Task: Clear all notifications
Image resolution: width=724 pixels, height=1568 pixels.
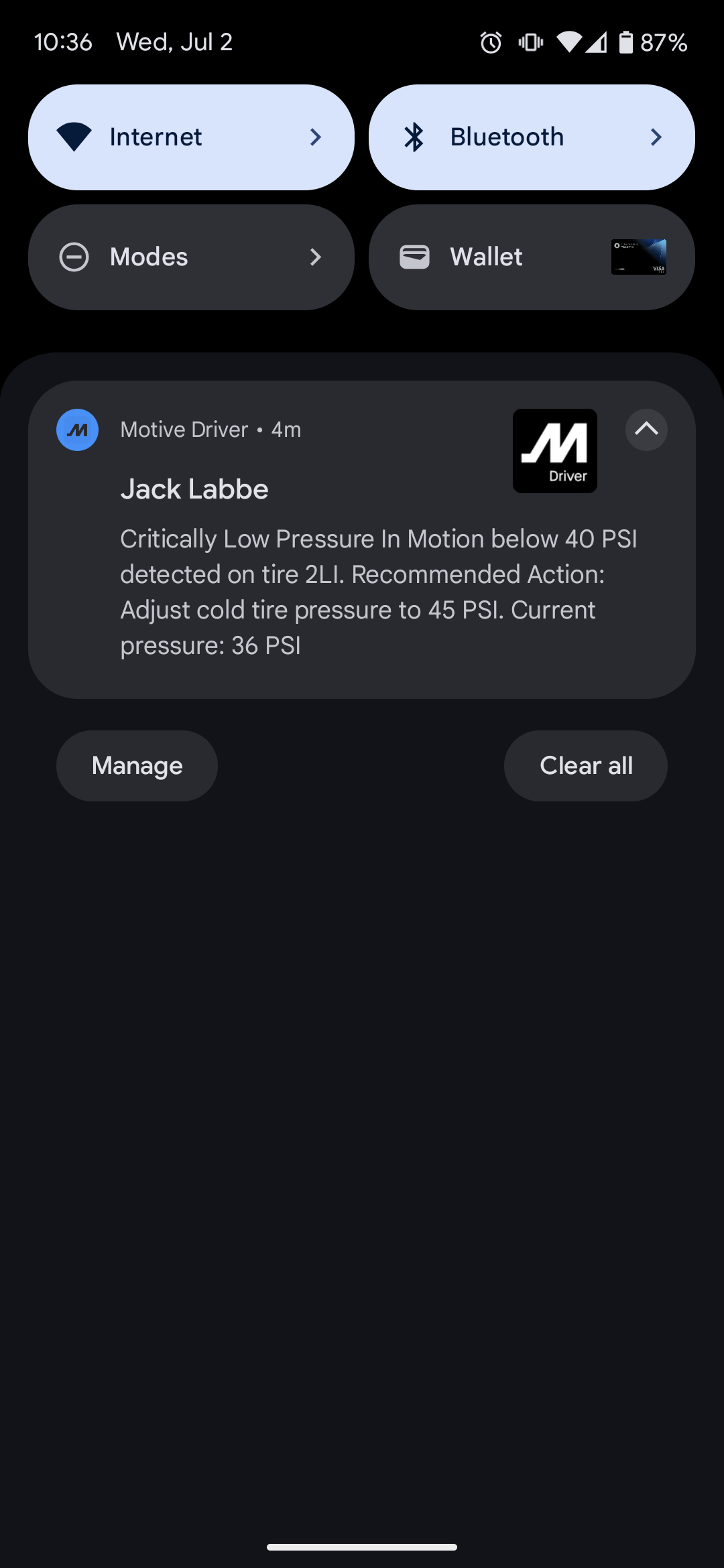Action: 585,766
